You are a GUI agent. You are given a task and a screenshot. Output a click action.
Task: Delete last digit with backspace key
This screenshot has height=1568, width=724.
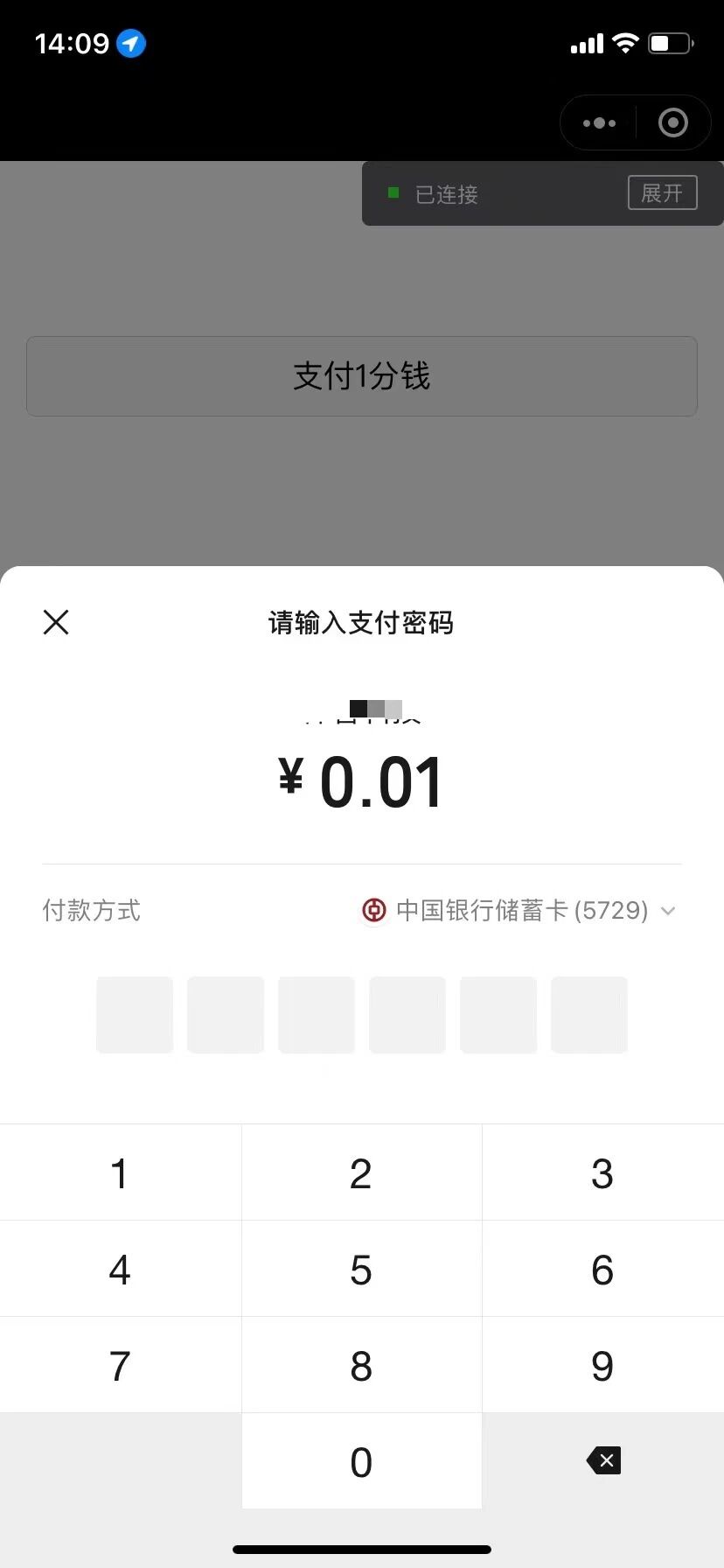603,1460
